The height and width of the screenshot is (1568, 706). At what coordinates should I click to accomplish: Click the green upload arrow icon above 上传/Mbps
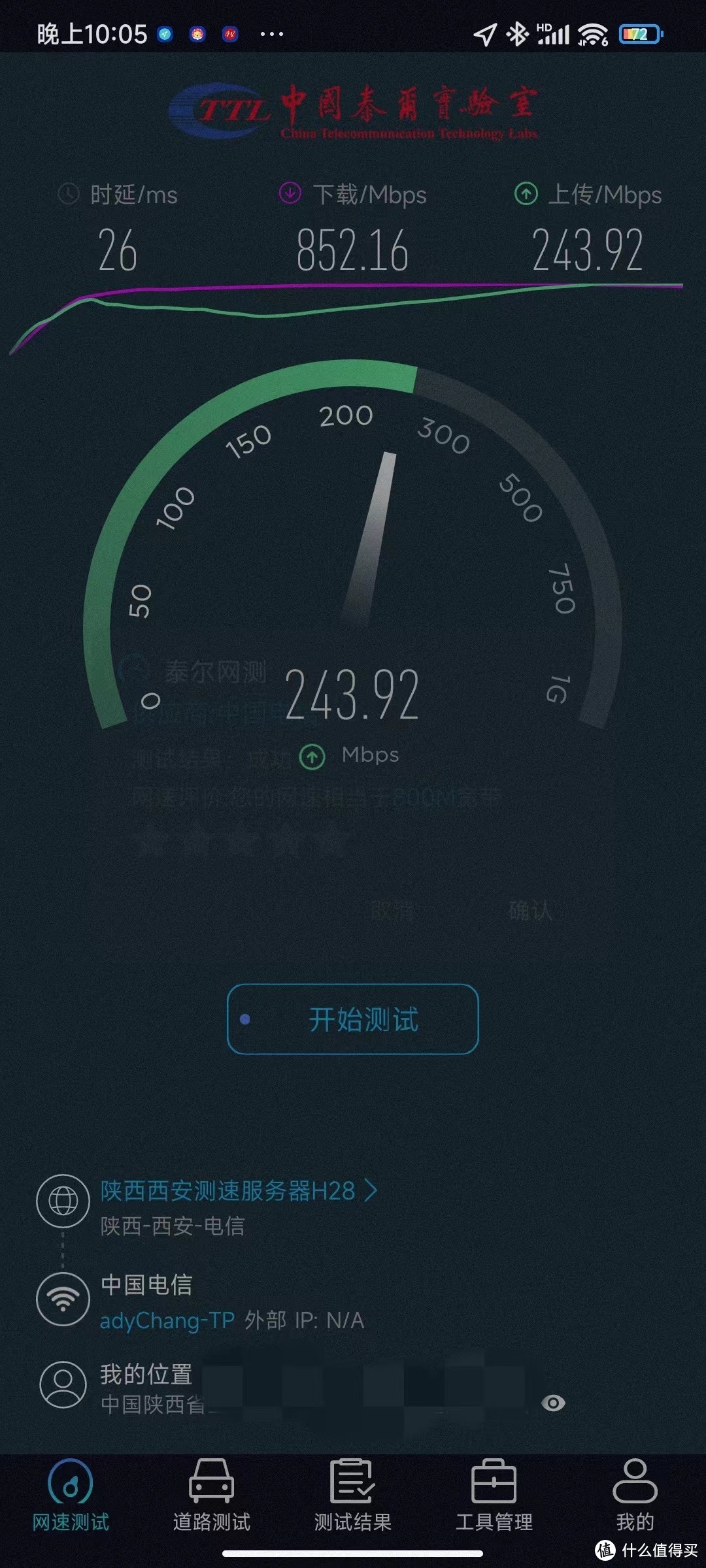pos(527,193)
